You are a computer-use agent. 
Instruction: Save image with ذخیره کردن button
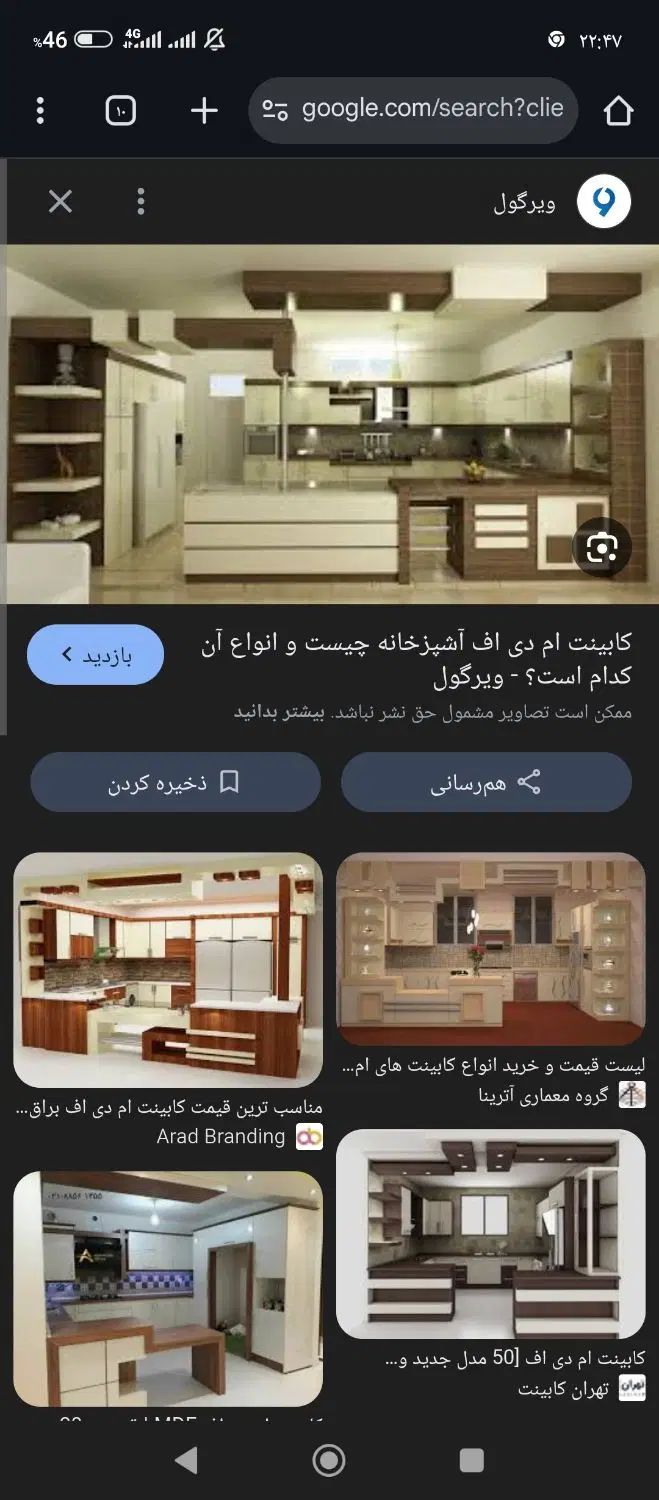[175, 782]
